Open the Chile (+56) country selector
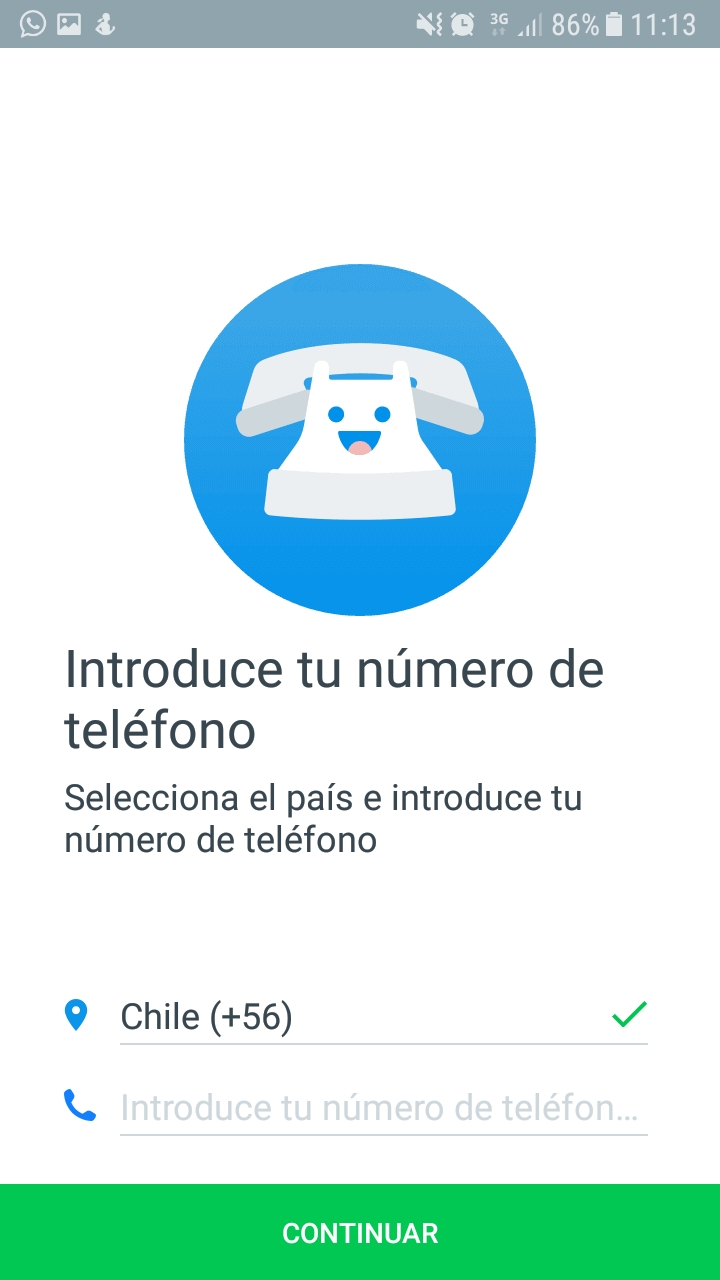Viewport: 720px width, 1280px height. pyautogui.click(x=382, y=1017)
